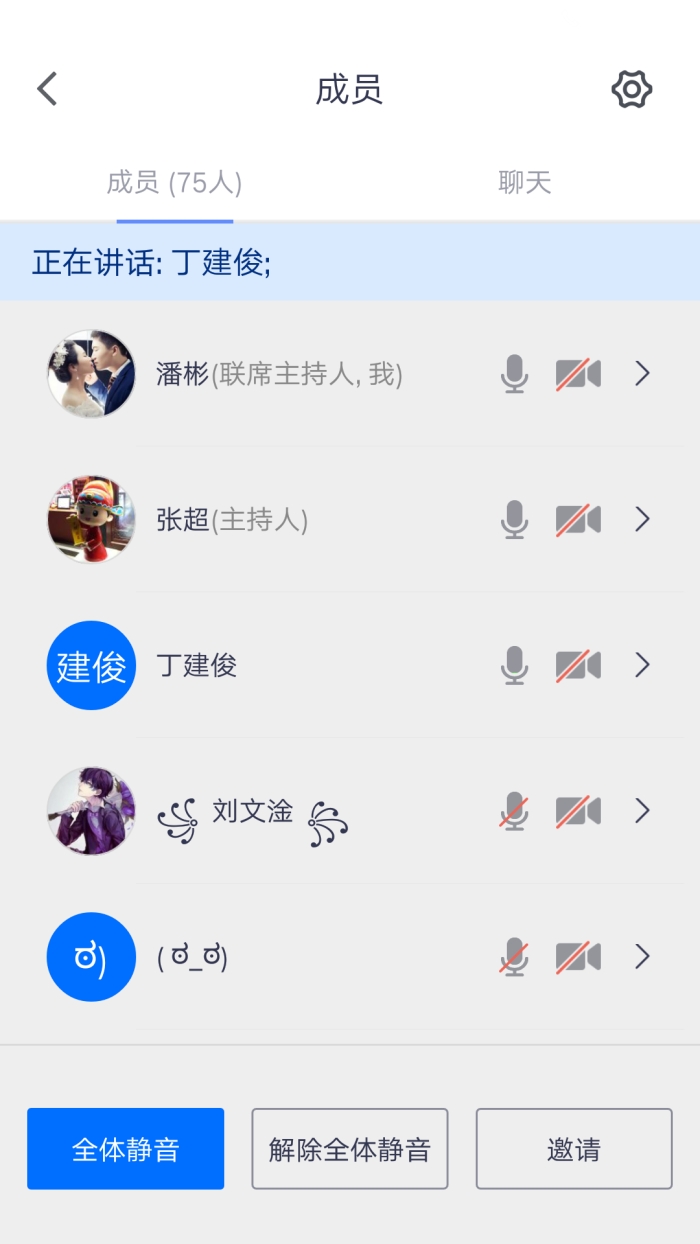The image size is (700, 1244).
Task: Open 潘彬's member options chevron
Action: 643,374
